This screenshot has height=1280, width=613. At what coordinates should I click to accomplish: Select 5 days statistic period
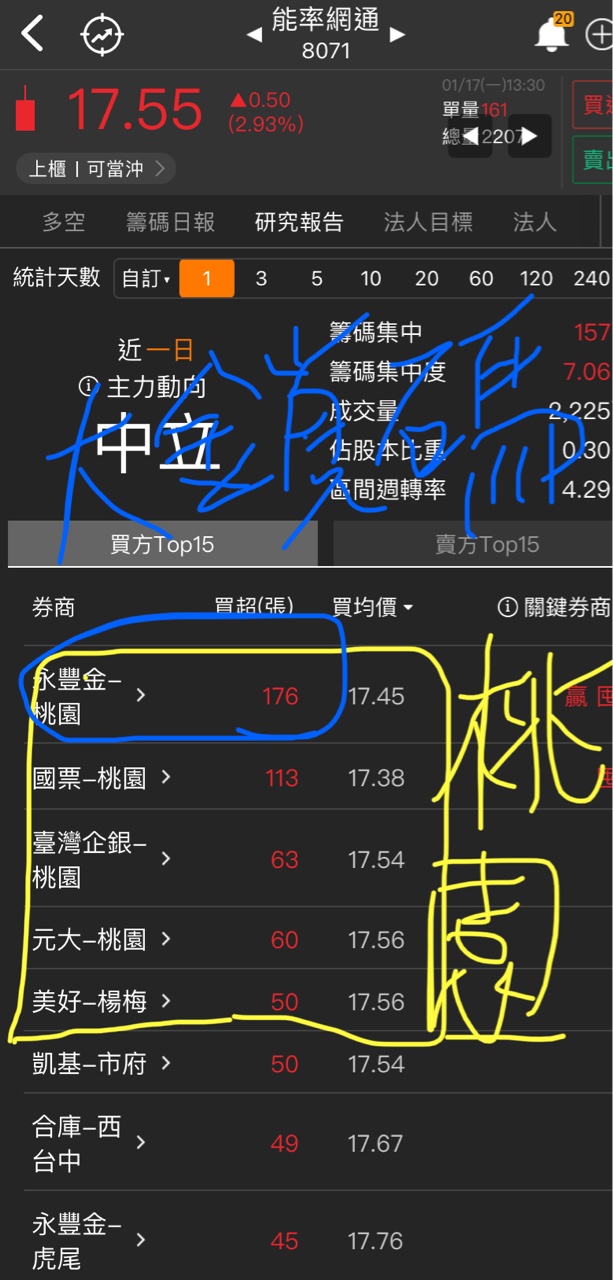click(x=317, y=279)
